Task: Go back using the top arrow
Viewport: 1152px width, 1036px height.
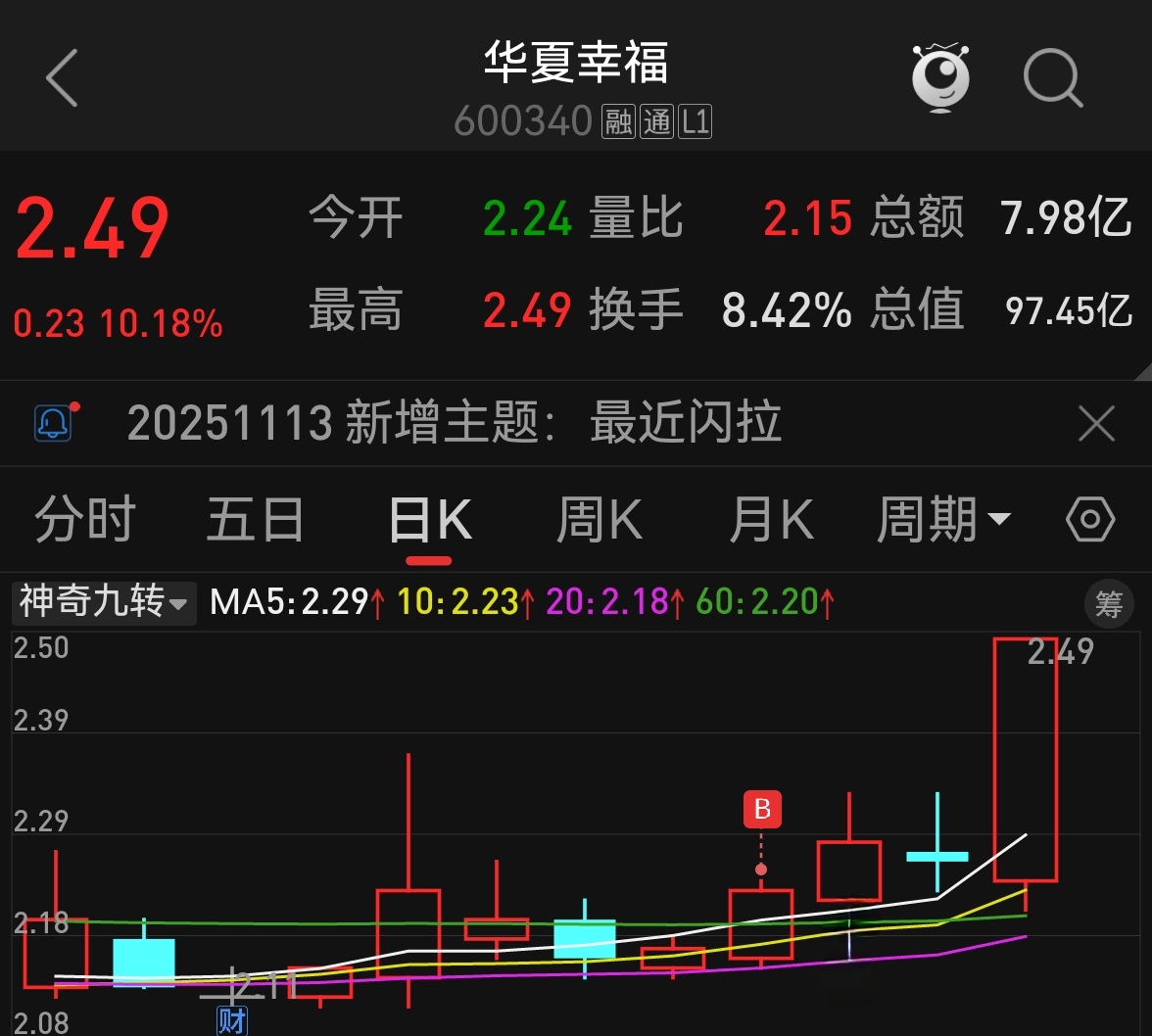Action: 62,79
